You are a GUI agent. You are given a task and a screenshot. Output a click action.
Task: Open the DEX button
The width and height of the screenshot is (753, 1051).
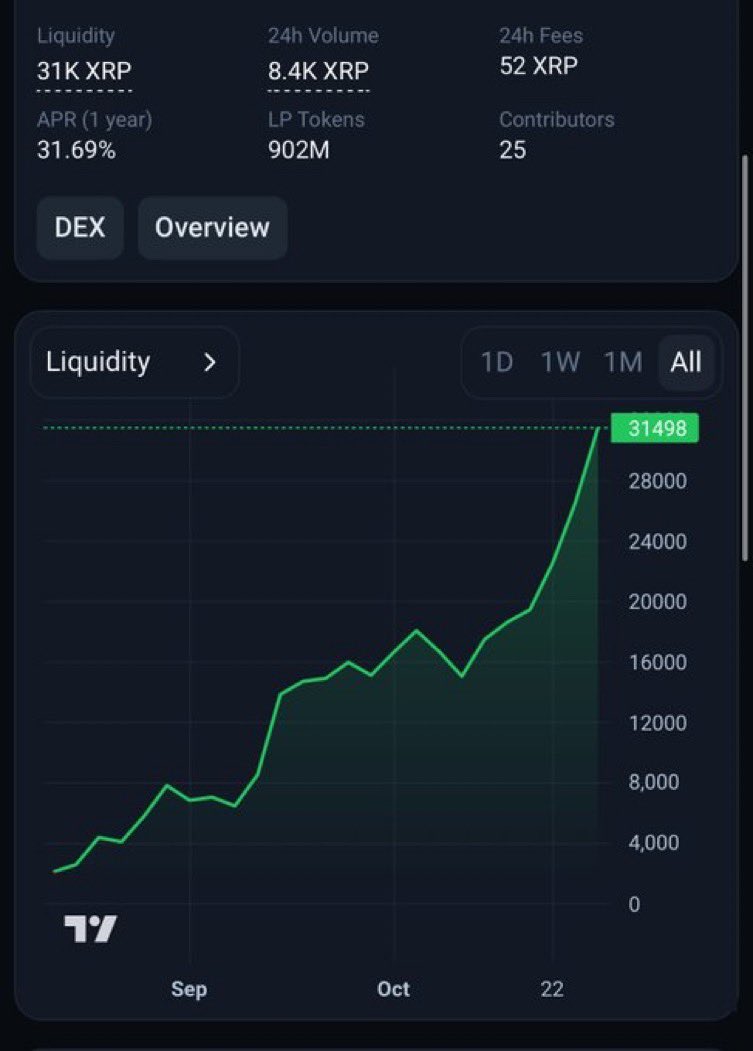click(80, 227)
